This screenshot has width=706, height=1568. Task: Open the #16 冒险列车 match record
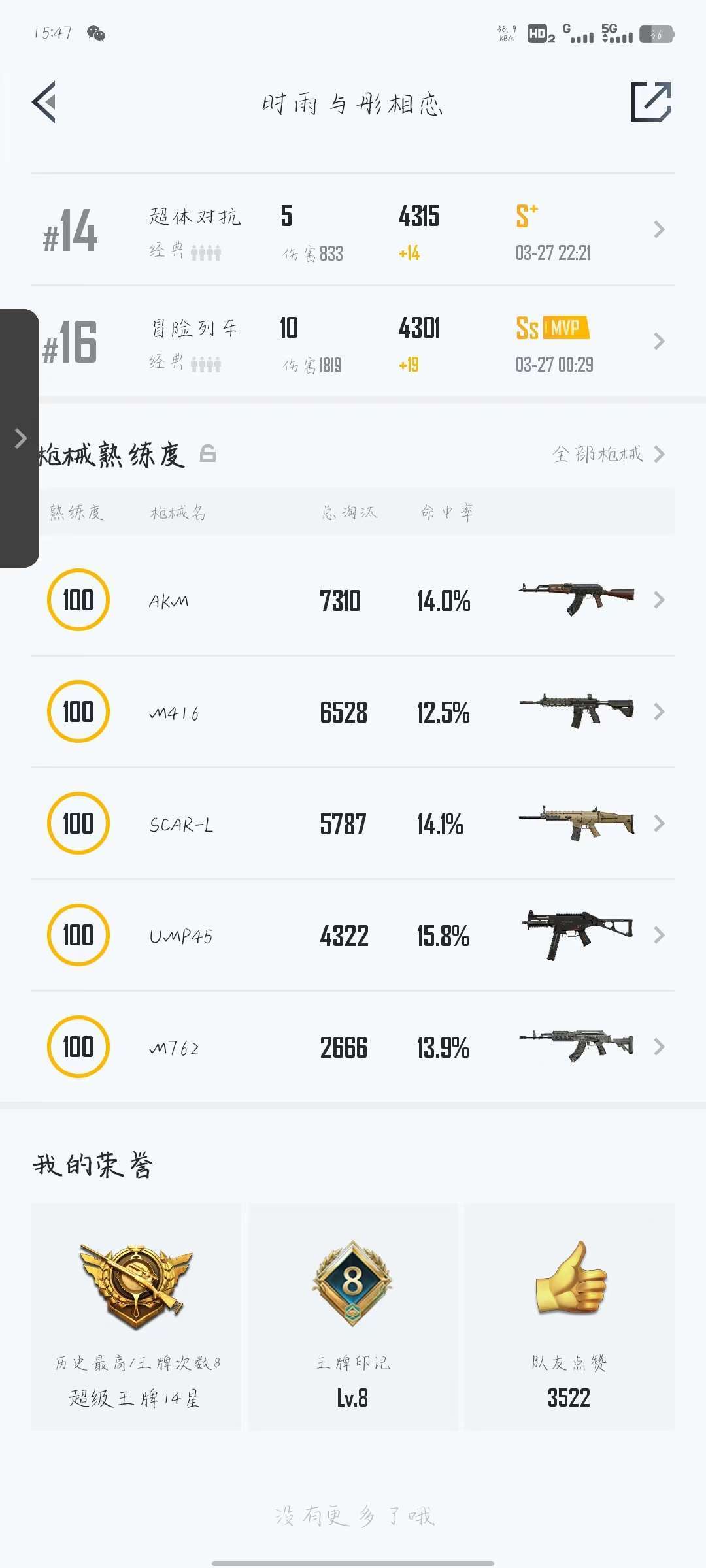pos(353,342)
